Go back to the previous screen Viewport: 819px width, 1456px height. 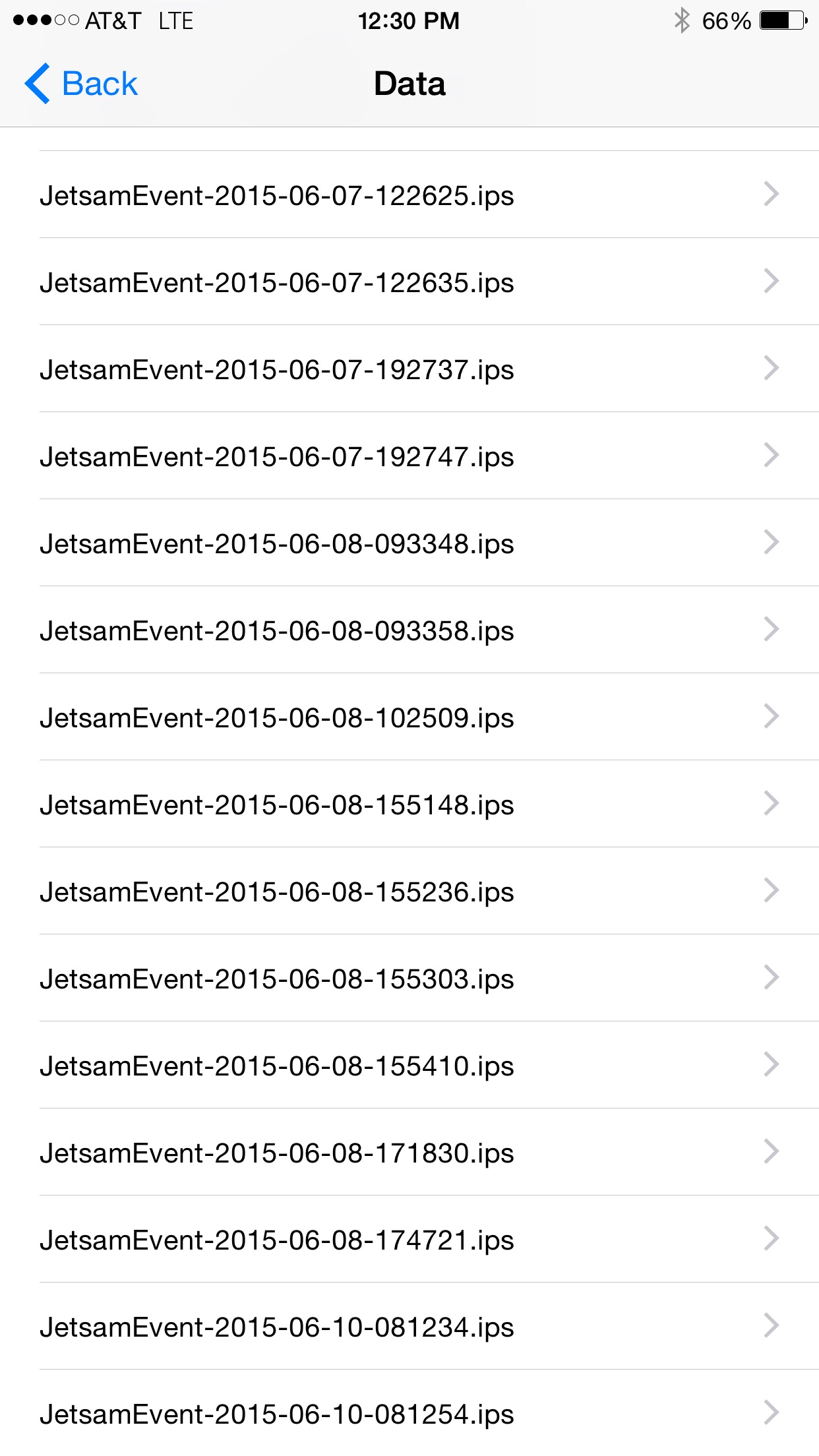pos(81,84)
